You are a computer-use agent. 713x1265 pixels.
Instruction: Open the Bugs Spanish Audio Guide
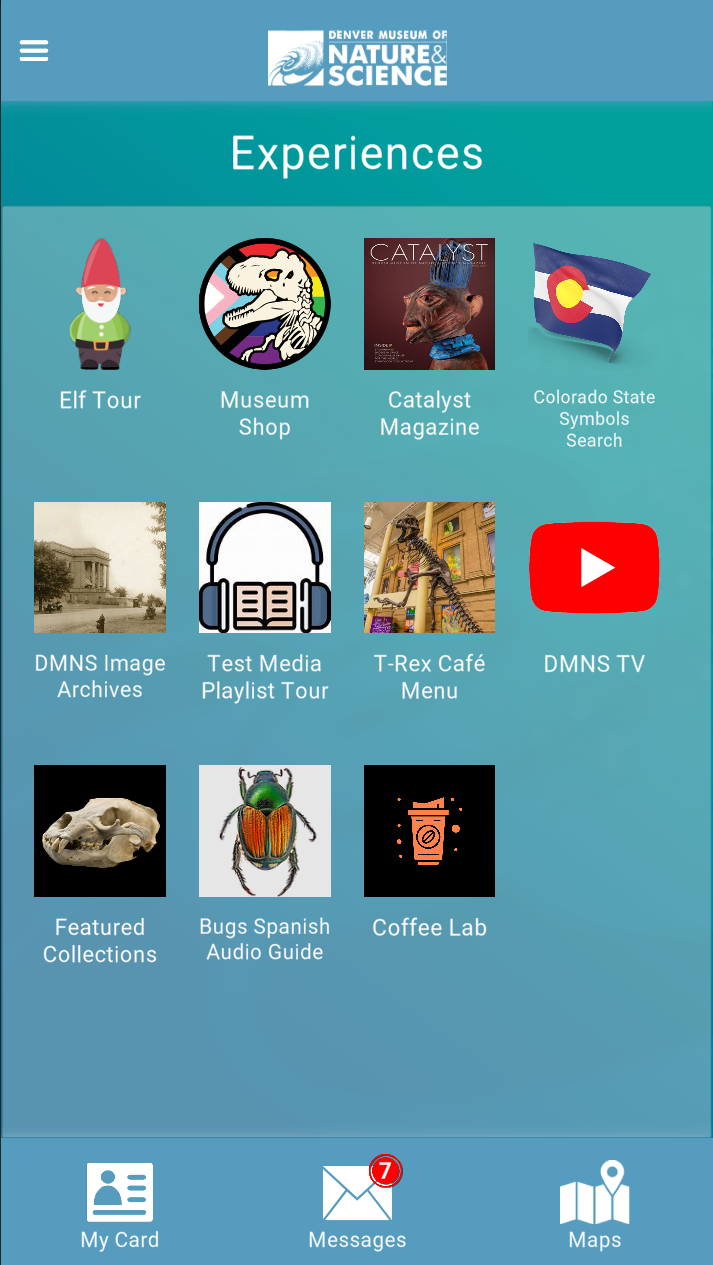pyautogui.click(x=265, y=831)
